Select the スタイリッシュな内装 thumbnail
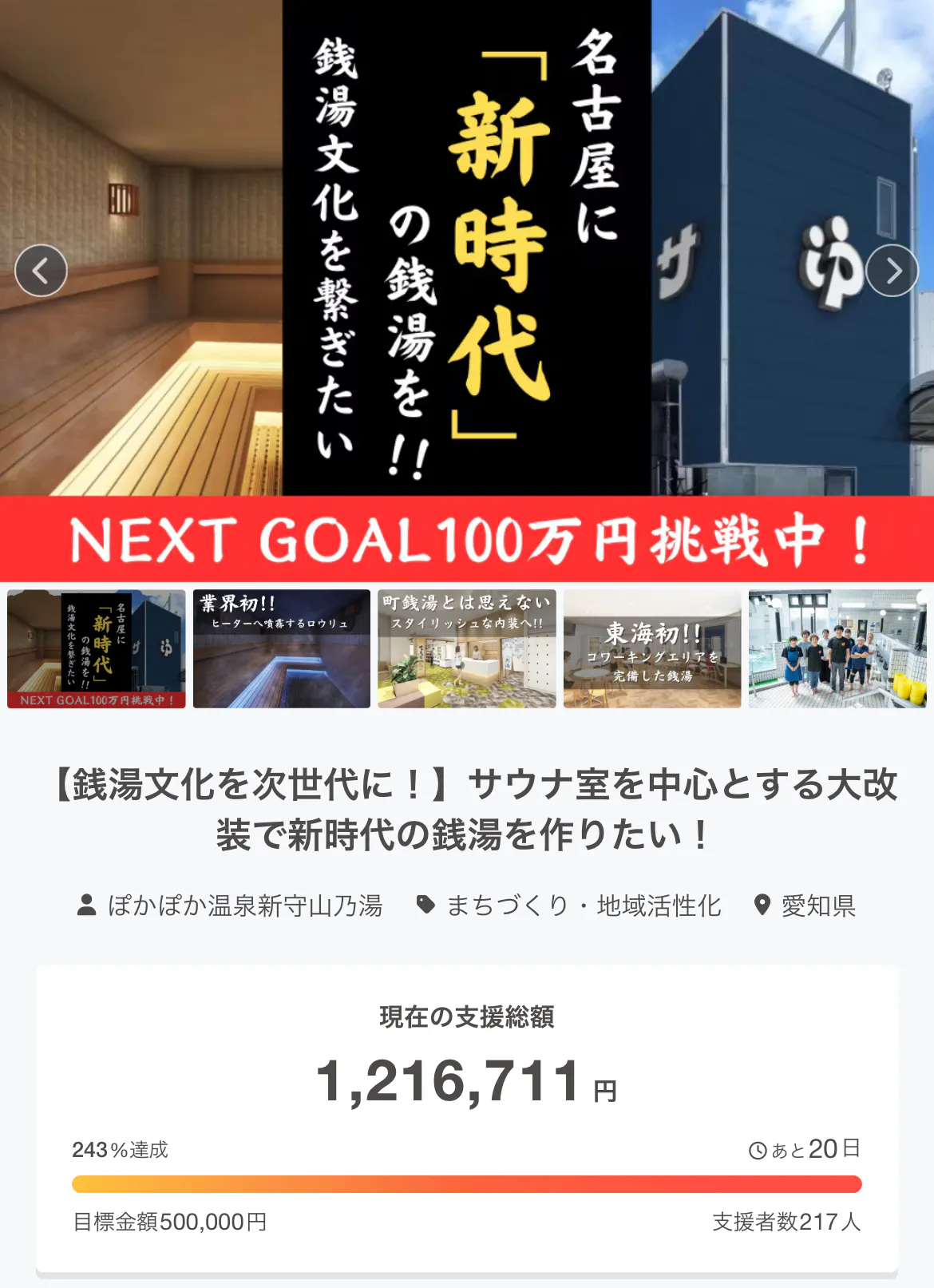Viewport: 934px width, 1288px height. pos(467,648)
